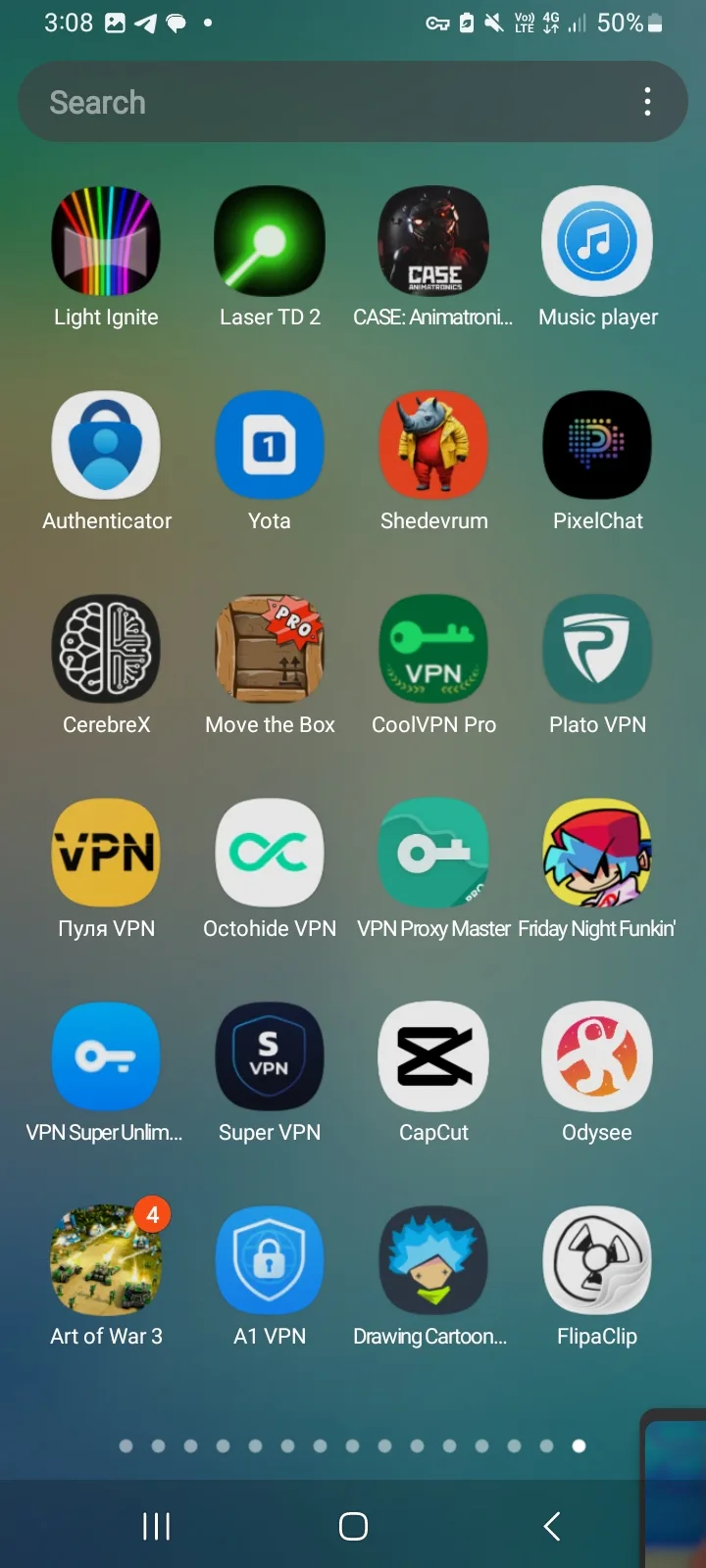Open CoolVPN Pro
This screenshot has width=706, height=1568.
click(x=433, y=649)
